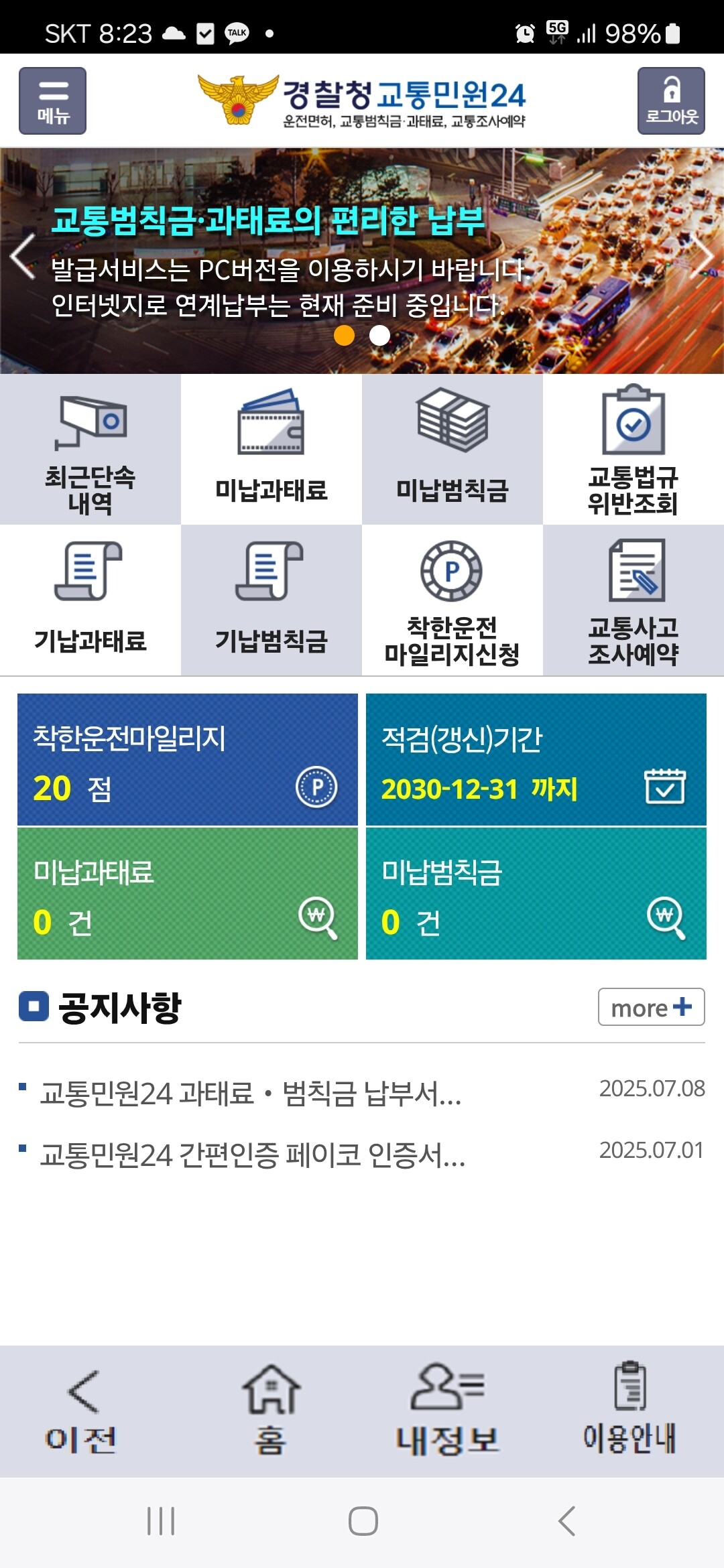Open 교통사고 조사예약
This screenshot has width=724, height=1568.
tap(633, 600)
